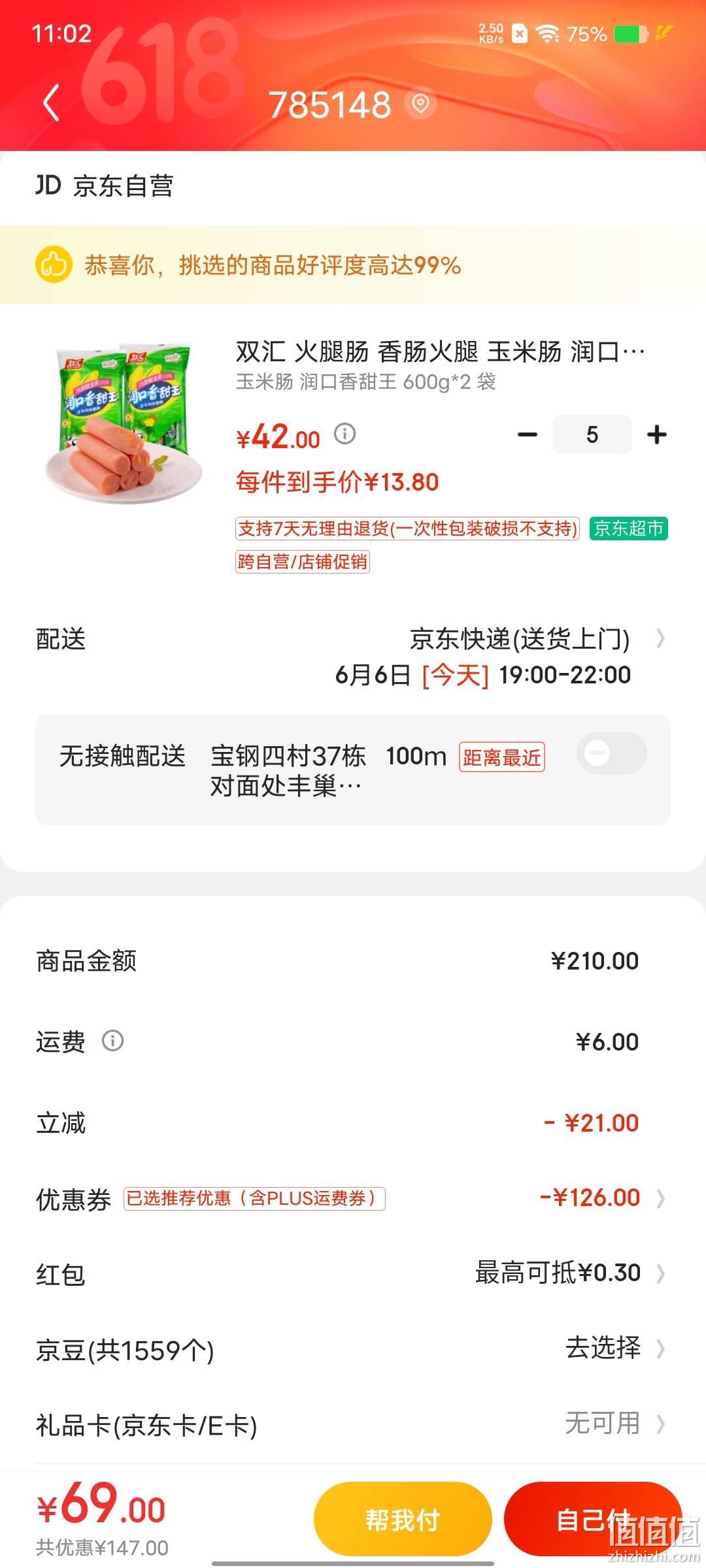Decrease product quantity with the minus button

[x=527, y=435]
